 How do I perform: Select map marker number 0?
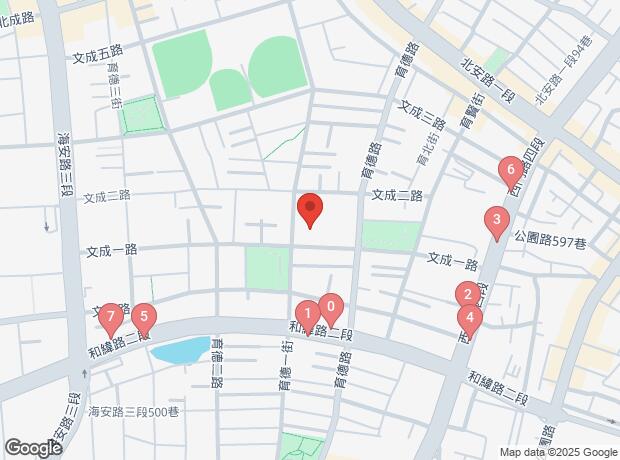[x=331, y=310]
